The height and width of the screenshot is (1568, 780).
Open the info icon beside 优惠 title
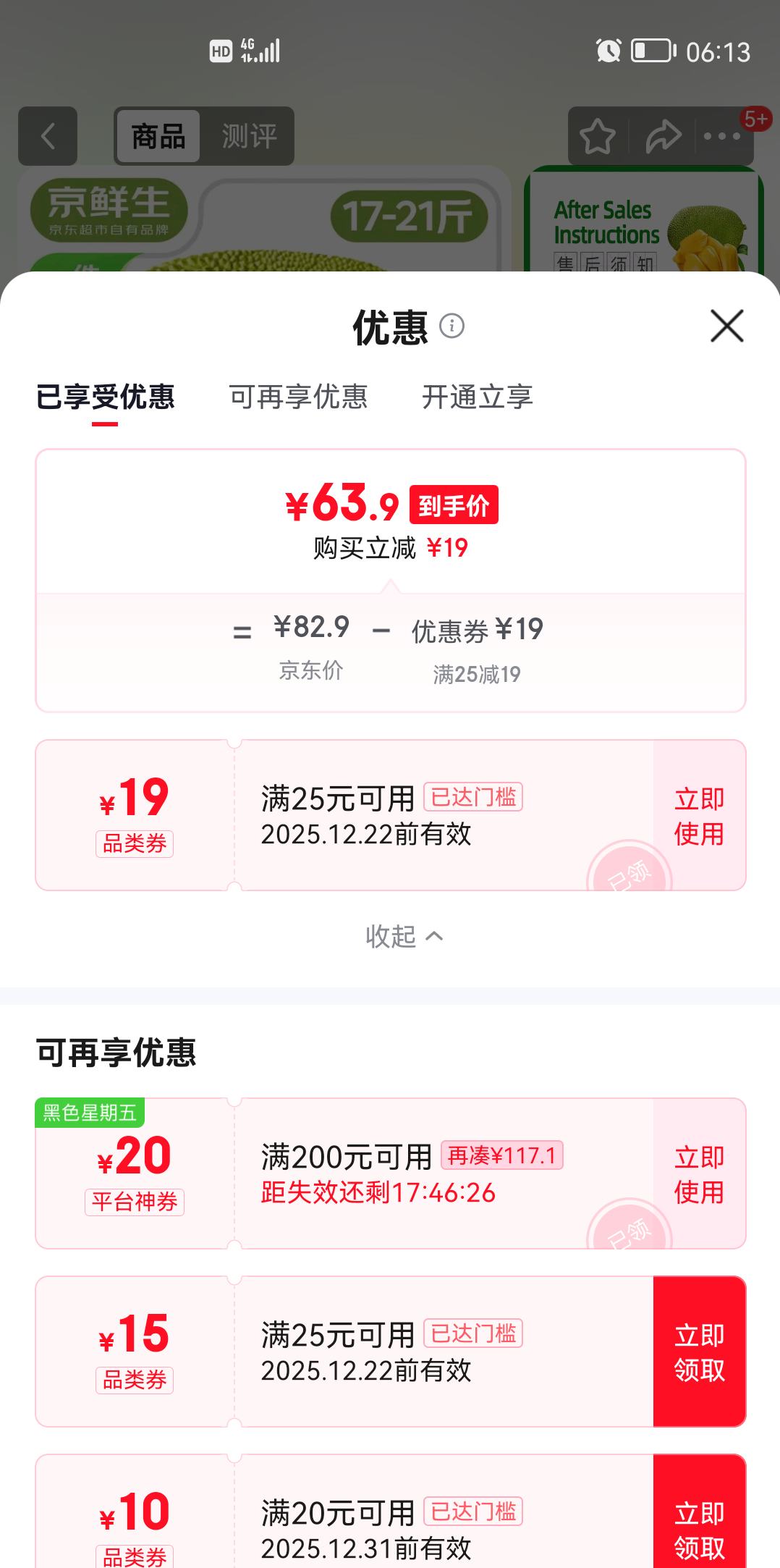(x=452, y=327)
